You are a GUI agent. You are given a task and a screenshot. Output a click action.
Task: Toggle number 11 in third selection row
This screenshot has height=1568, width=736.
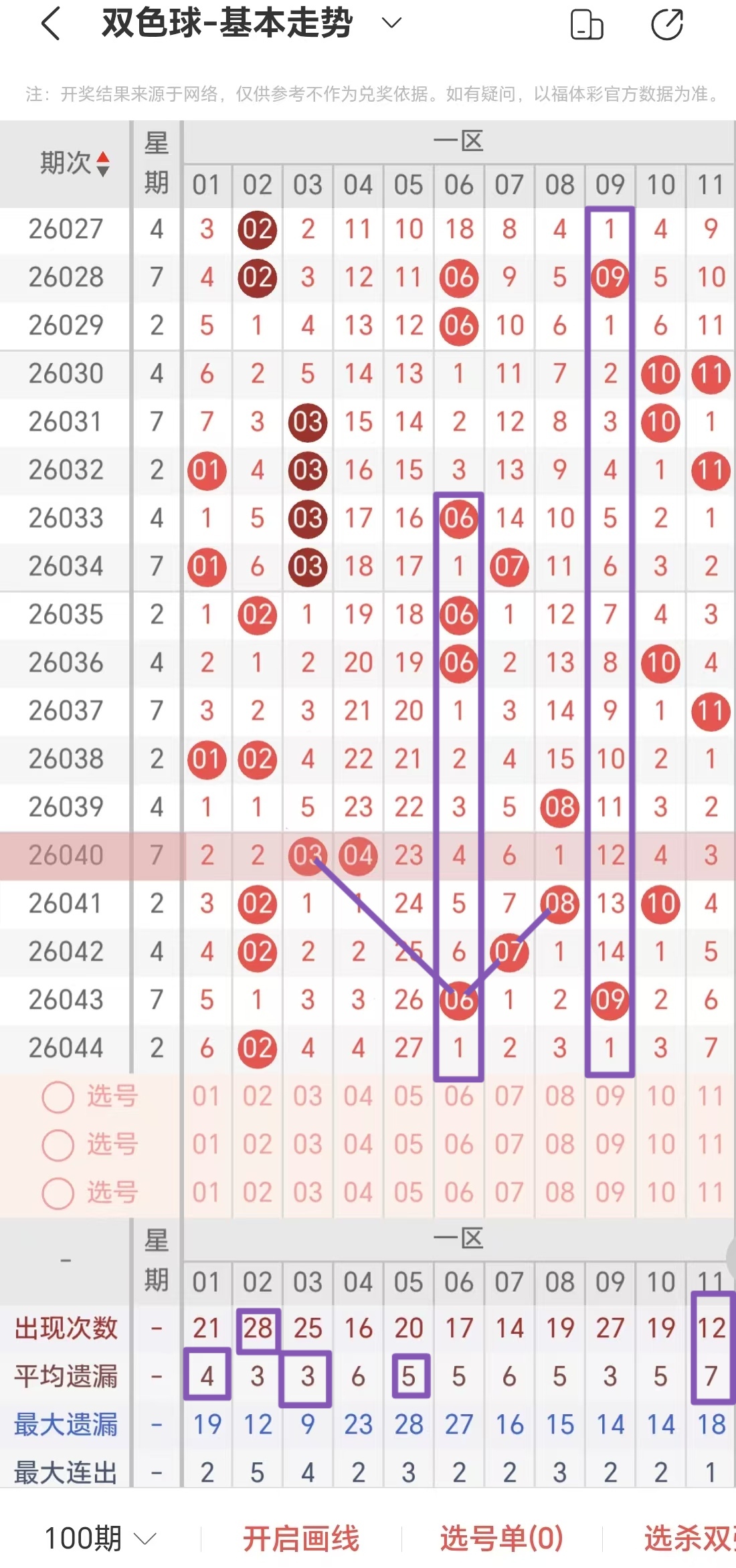point(711,1193)
